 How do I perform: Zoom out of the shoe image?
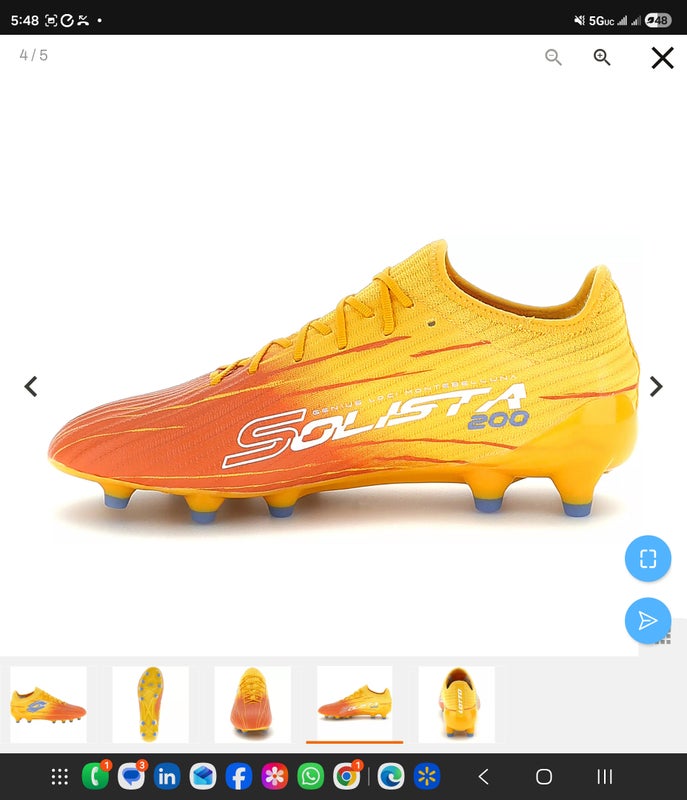pyautogui.click(x=553, y=58)
